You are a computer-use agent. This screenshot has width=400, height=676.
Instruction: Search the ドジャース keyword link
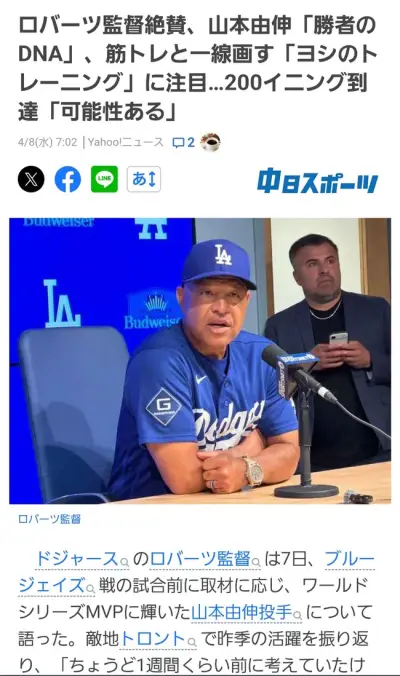pos(81,559)
